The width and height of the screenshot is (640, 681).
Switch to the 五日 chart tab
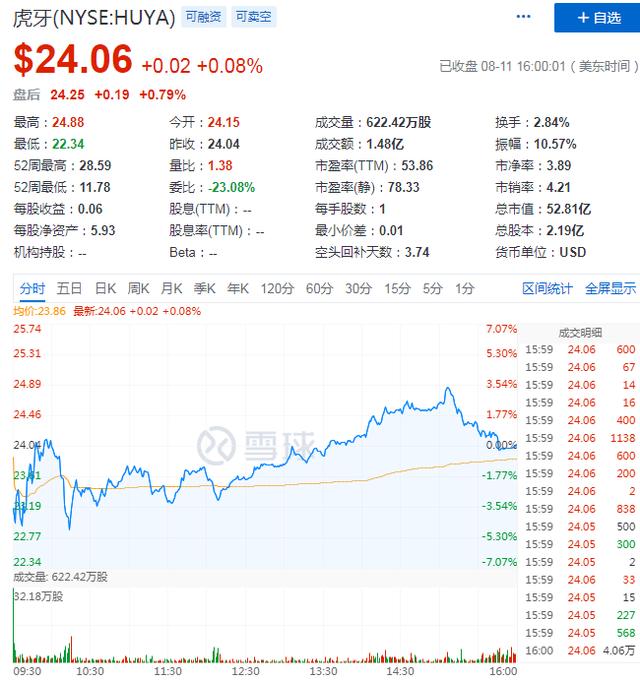tap(69, 289)
